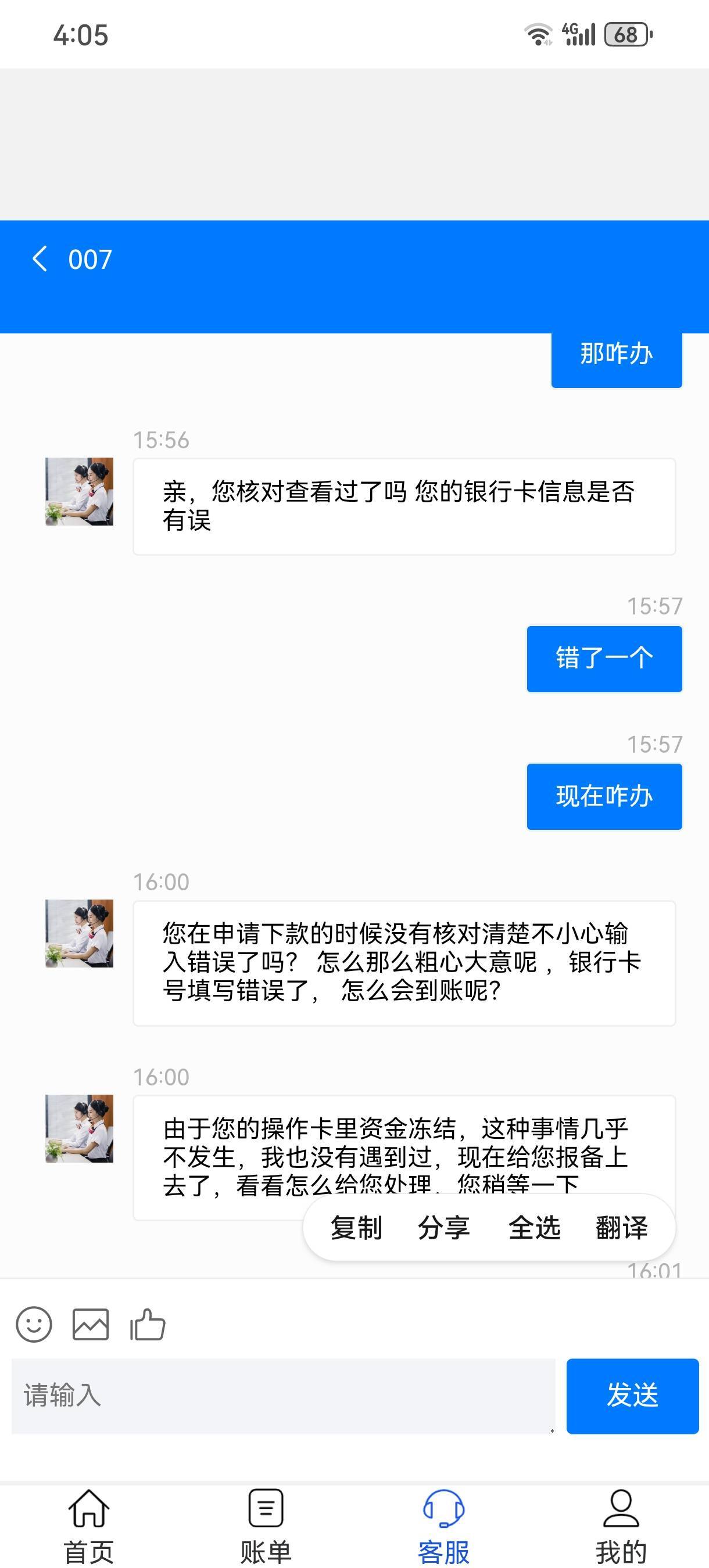
Task: Select the 客服 tab
Action: coord(443,1526)
